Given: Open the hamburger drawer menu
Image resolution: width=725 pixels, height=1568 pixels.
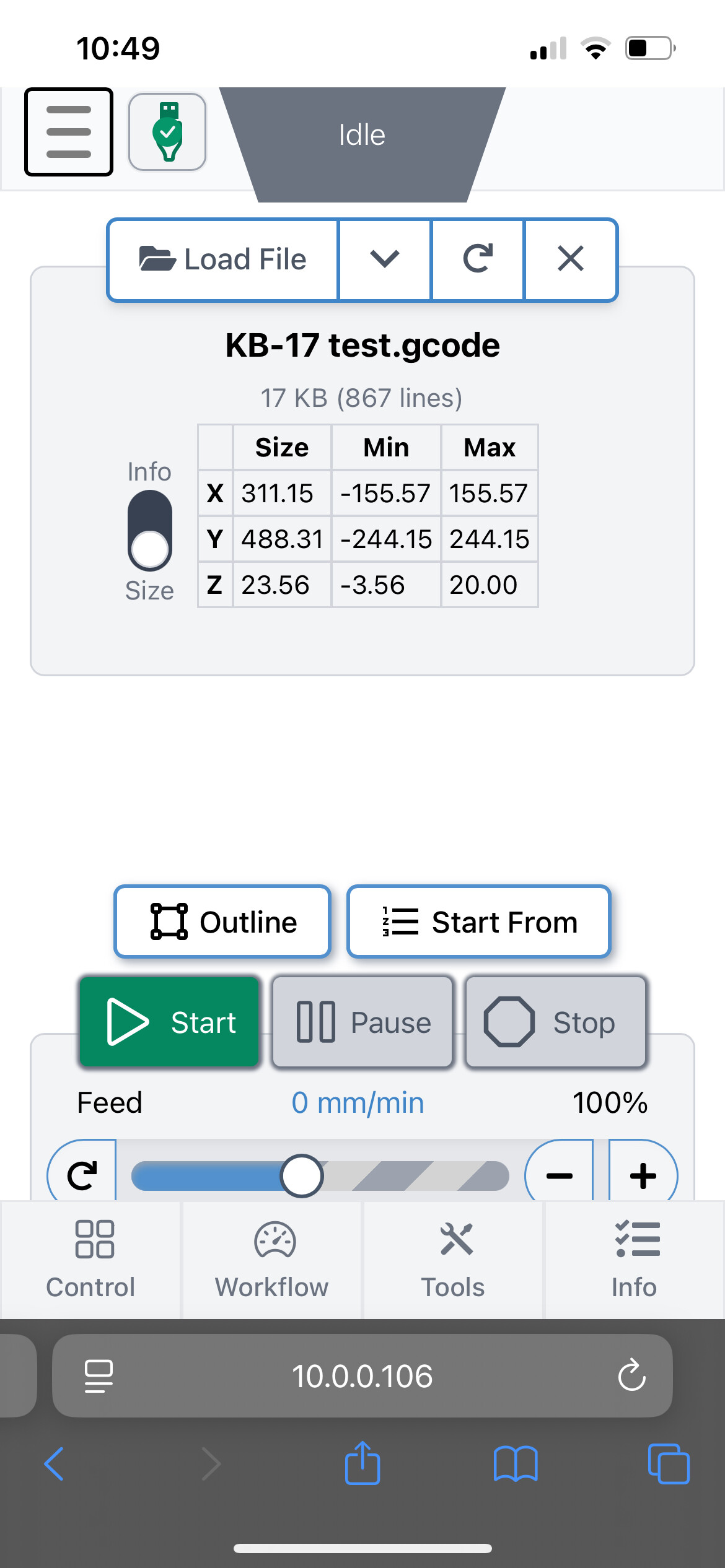Looking at the screenshot, I should (x=69, y=132).
